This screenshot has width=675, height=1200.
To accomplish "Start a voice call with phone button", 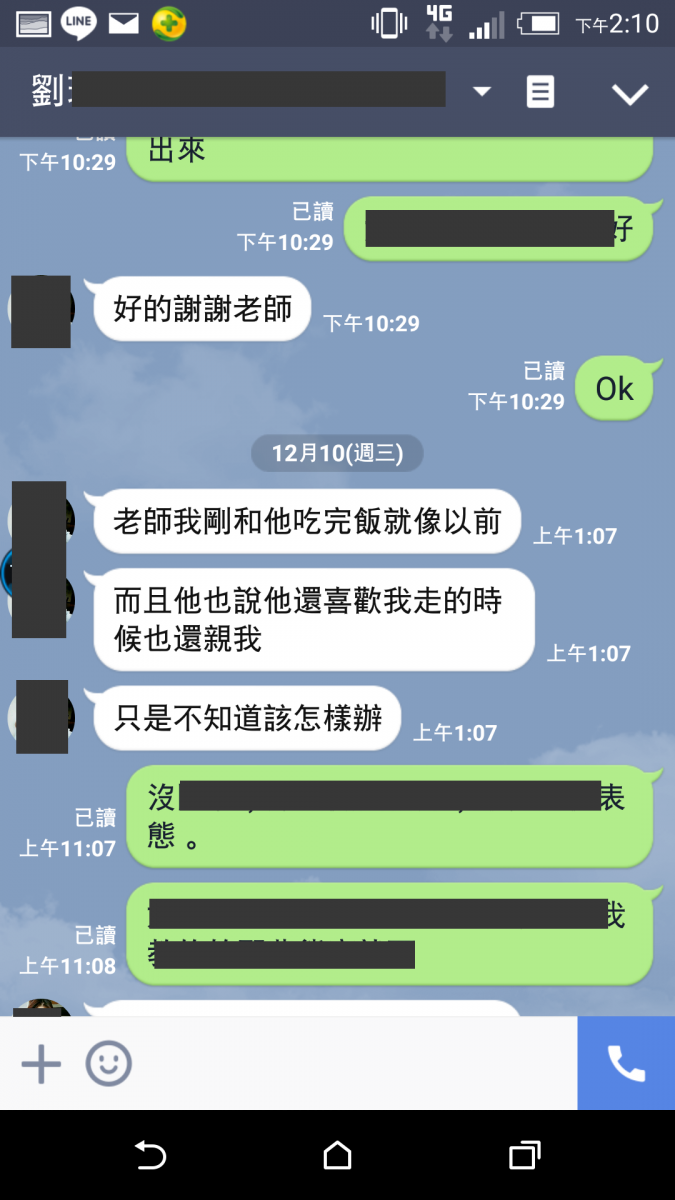I will pyautogui.click(x=626, y=1064).
